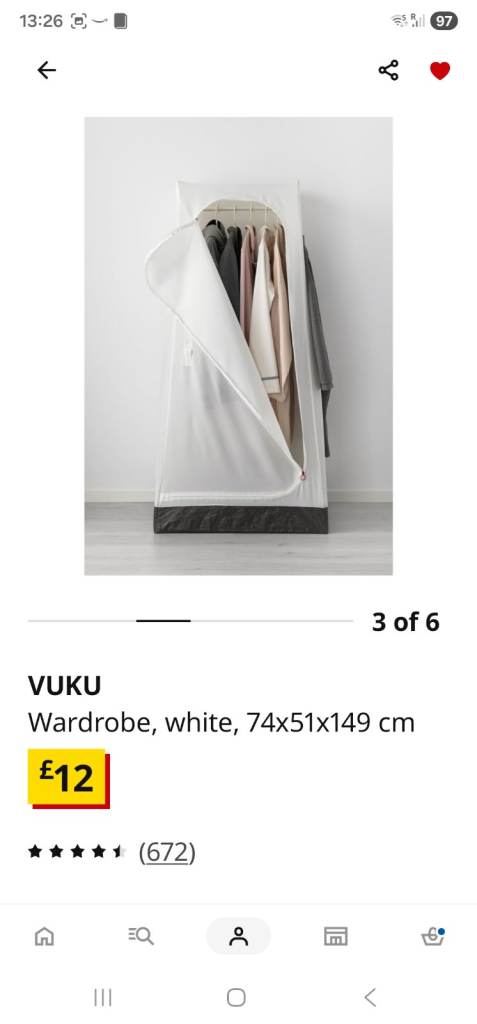Switch to the Home tab

click(x=44, y=936)
